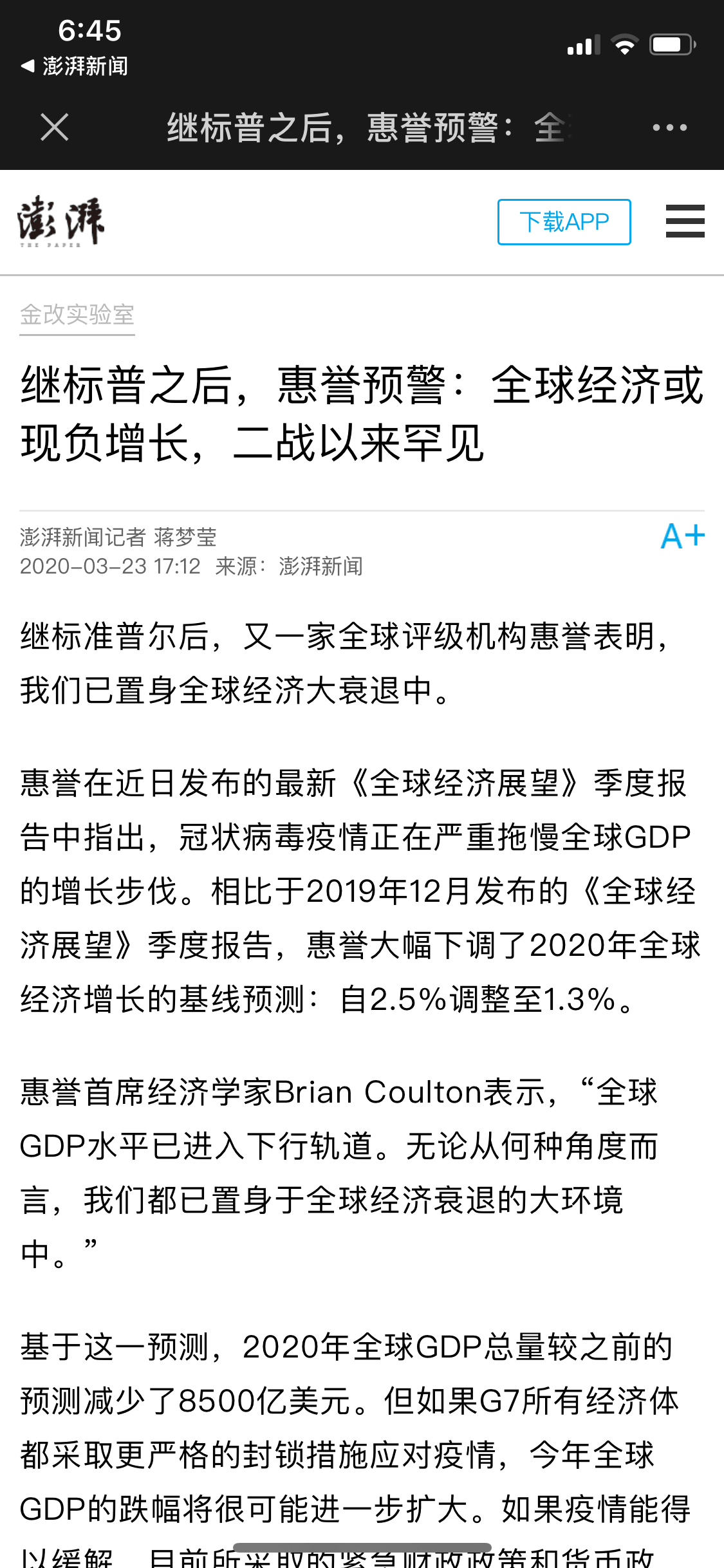
Task: Go to The Paper homepage via logo
Action: 60,221
